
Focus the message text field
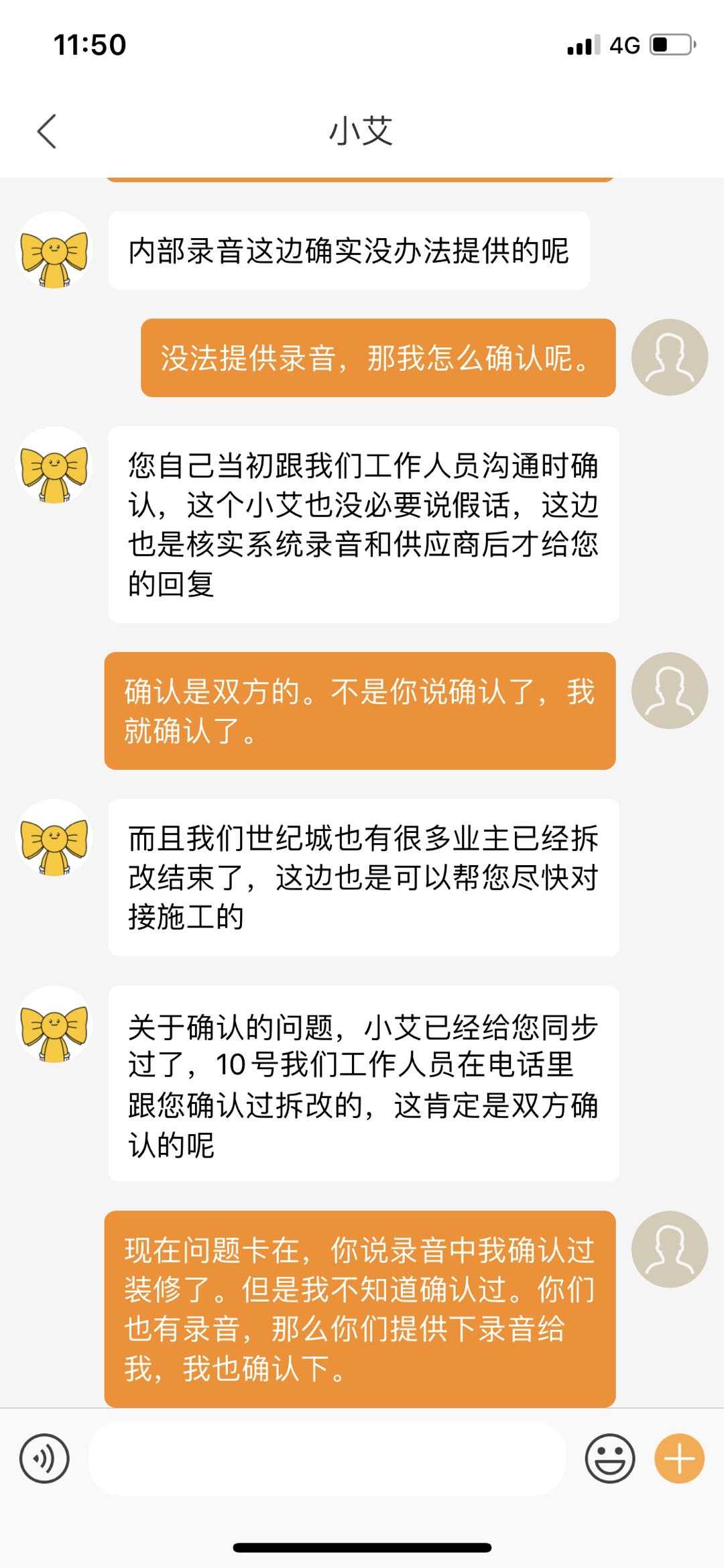coord(327,1458)
